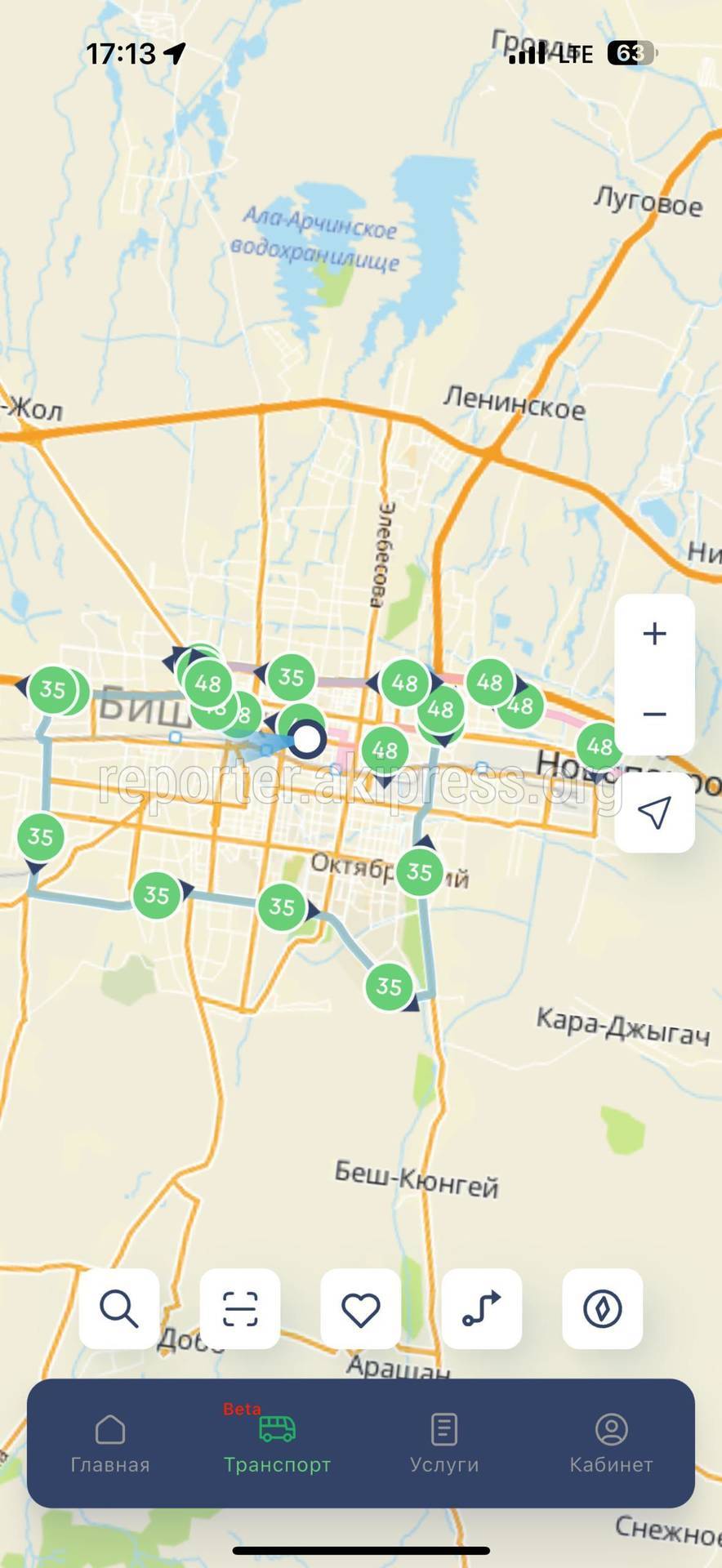Switch to the Услуги tab

(444, 1444)
